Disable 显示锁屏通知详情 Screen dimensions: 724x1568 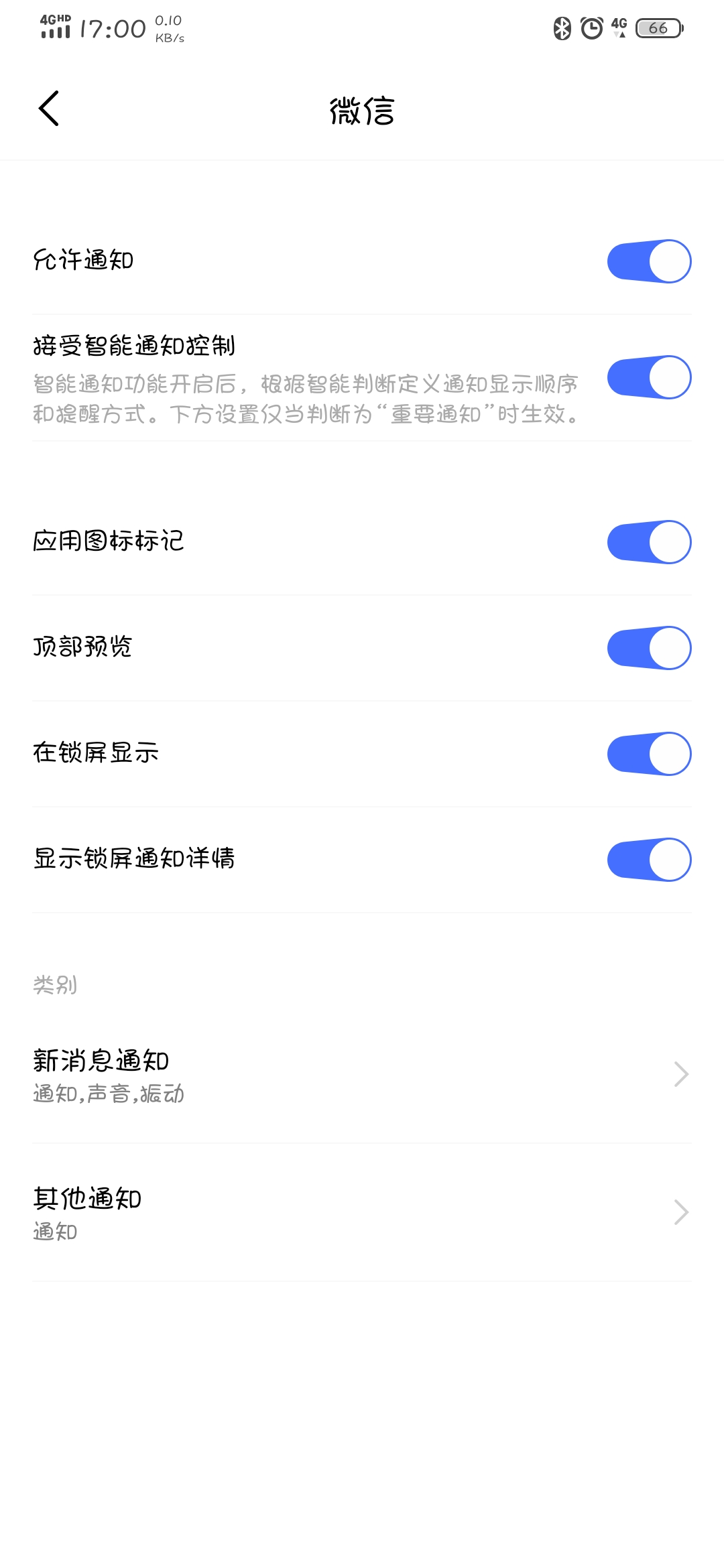(x=649, y=860)
